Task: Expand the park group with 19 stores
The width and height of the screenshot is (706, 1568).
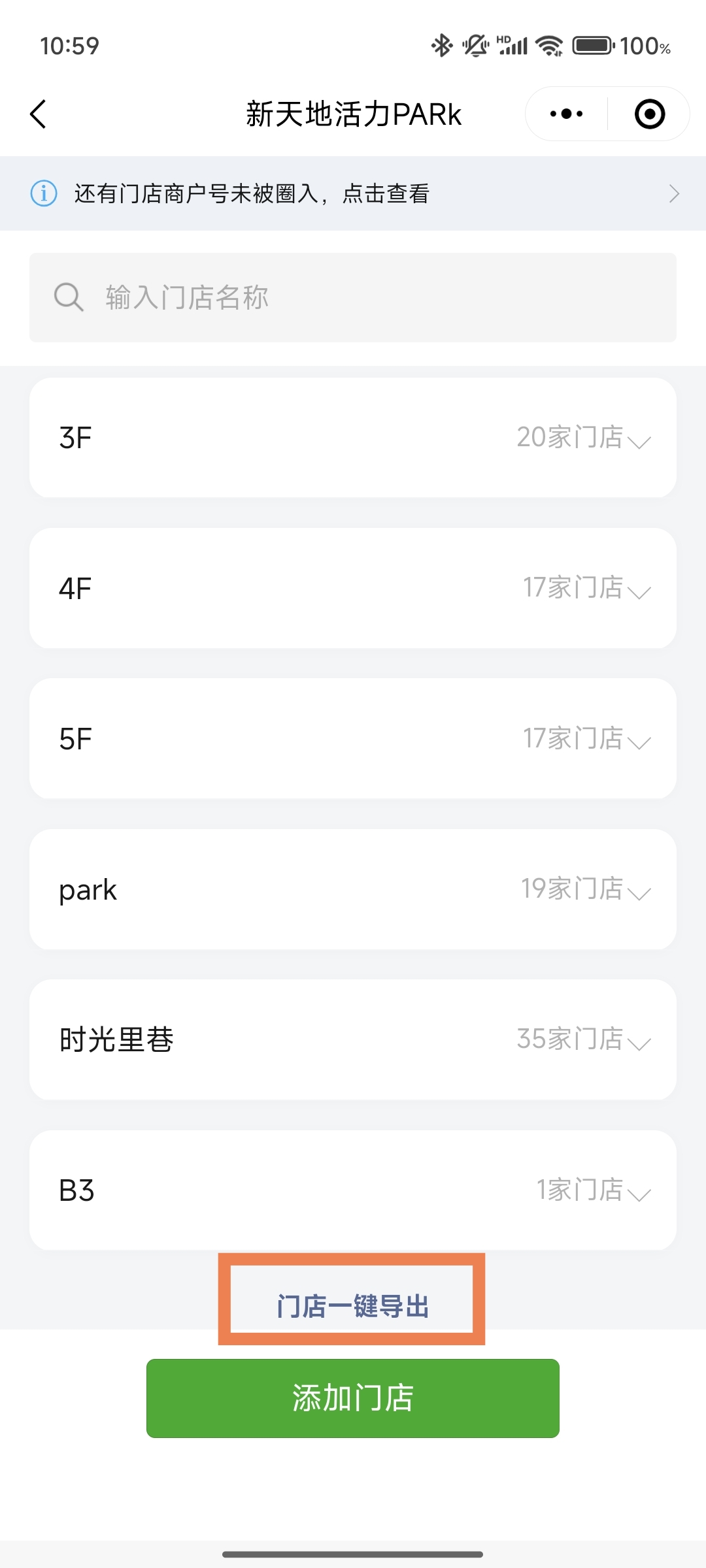Action: click(x=353, y=889)
